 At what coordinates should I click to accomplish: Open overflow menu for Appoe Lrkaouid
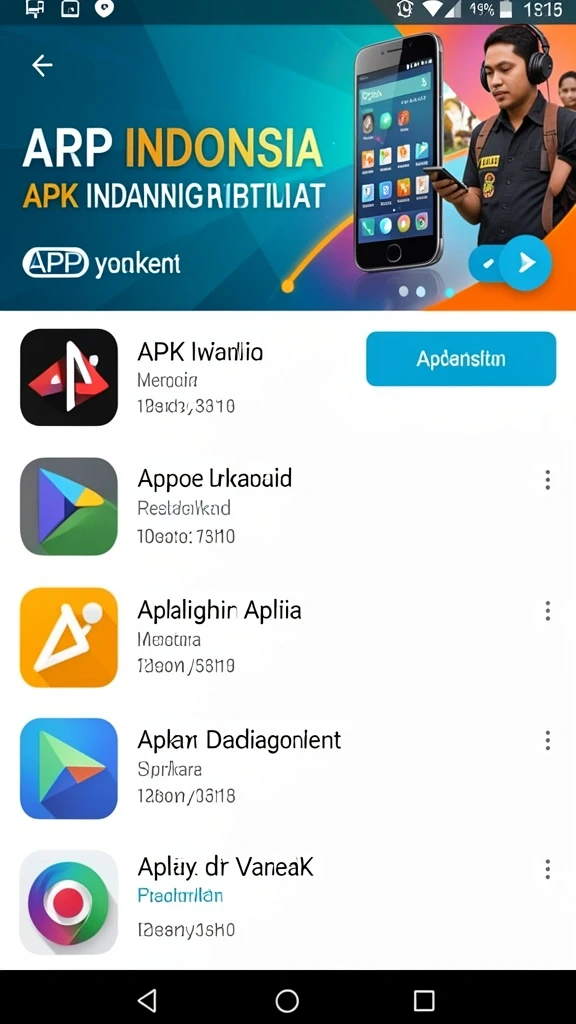click(x=547, y=480)
